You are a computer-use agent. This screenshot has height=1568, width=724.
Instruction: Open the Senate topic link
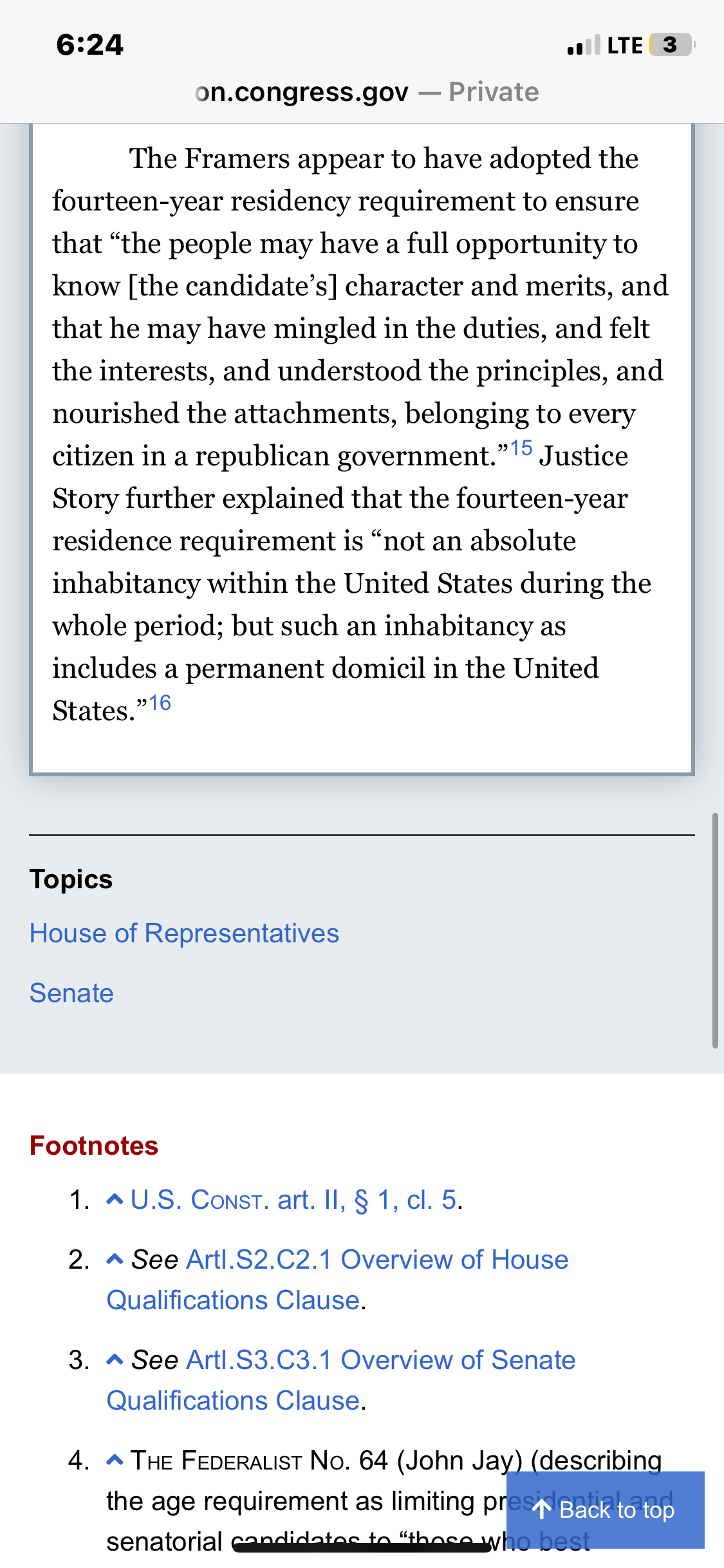tap(71, 993)
